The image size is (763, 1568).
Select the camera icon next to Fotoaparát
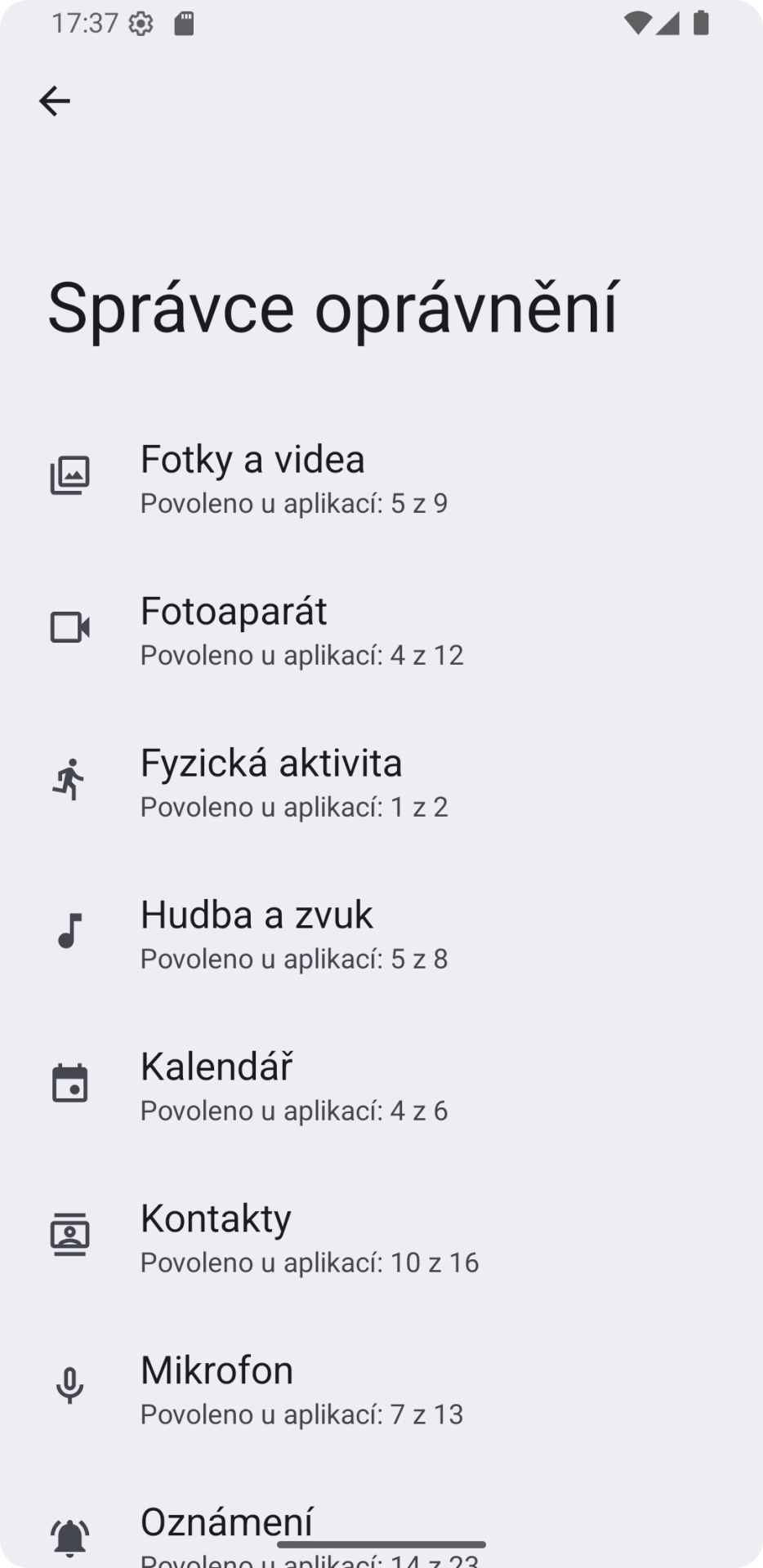[70, 626]
